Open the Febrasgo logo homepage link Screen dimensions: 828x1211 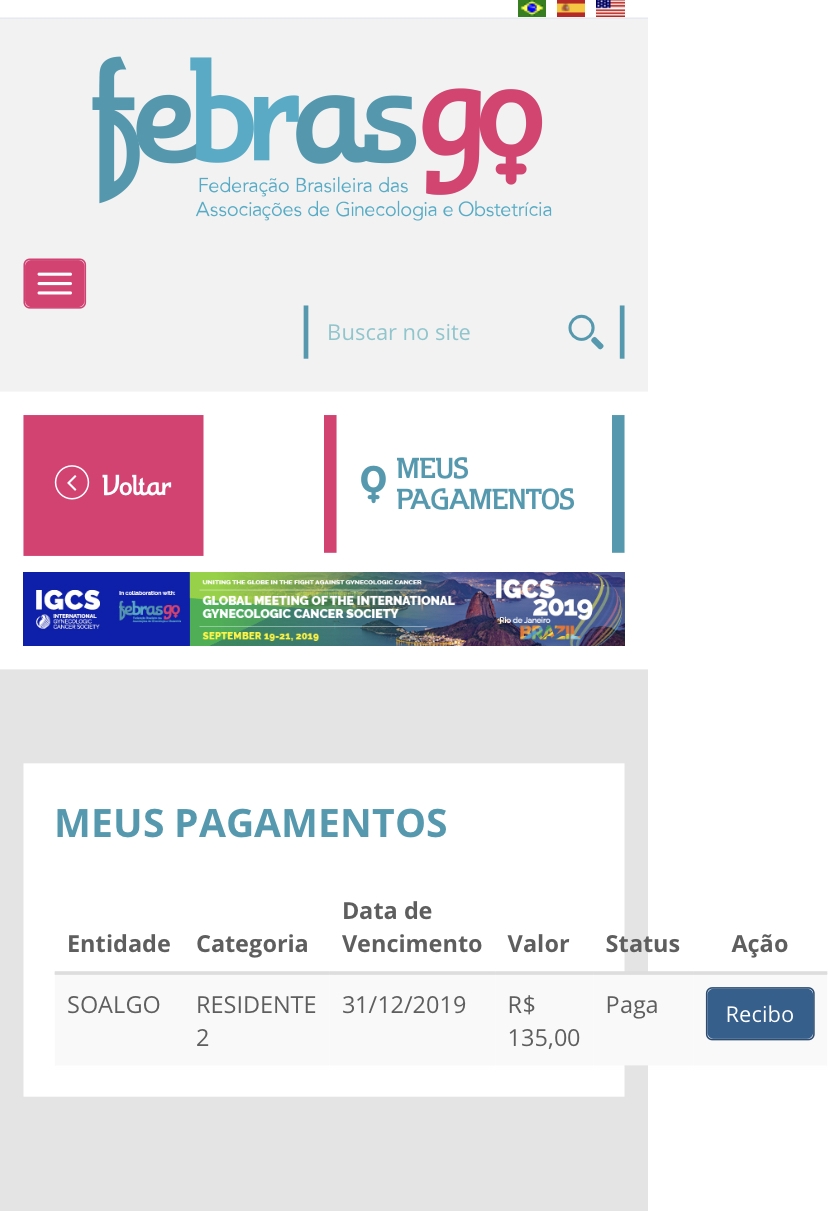point(322,137)
